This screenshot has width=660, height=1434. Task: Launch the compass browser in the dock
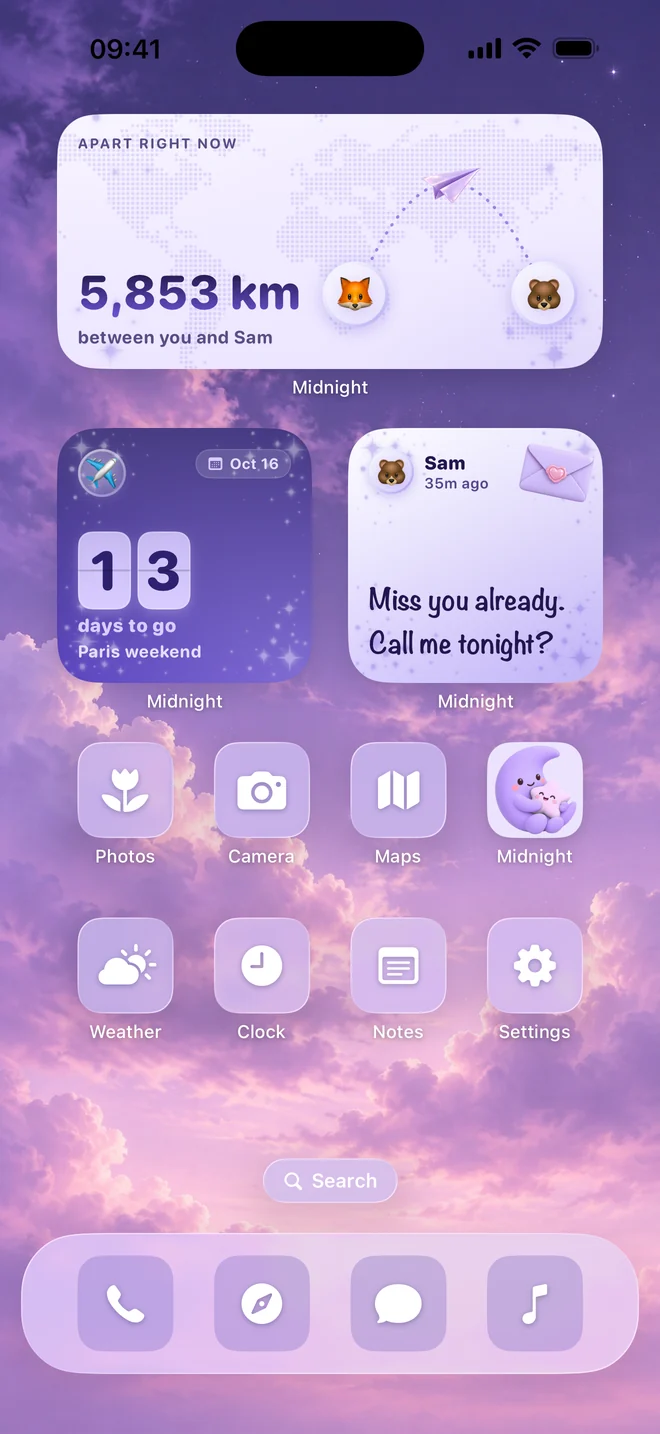pos(262,1304)
